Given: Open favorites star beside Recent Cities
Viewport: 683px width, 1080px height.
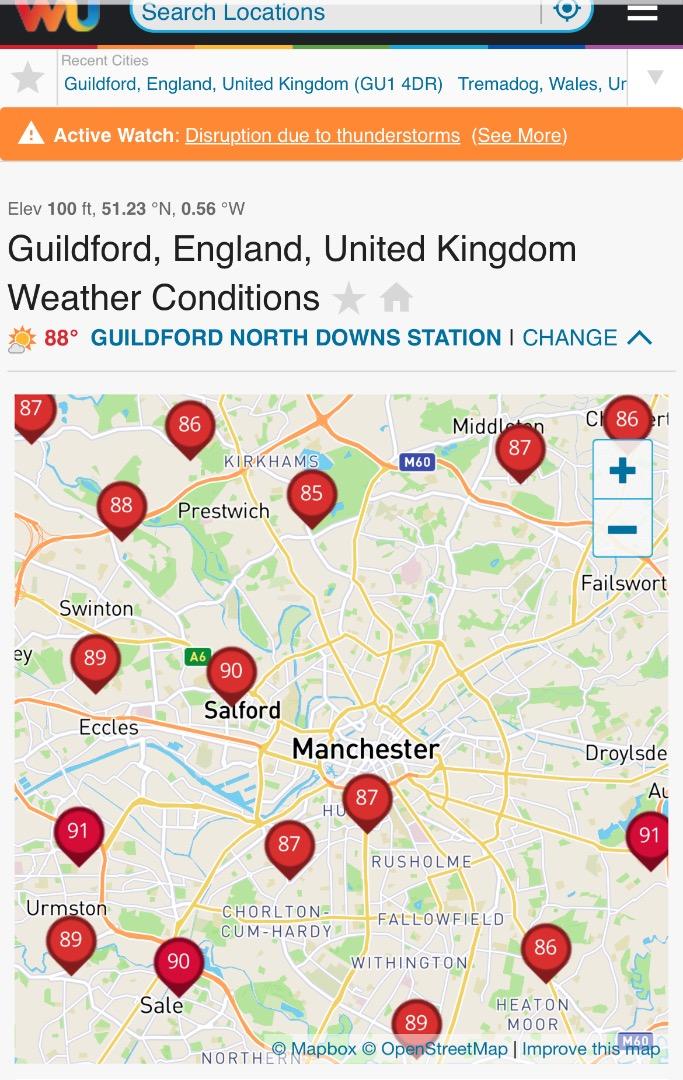Looking at the screenshot, I should tap(28, 77).
